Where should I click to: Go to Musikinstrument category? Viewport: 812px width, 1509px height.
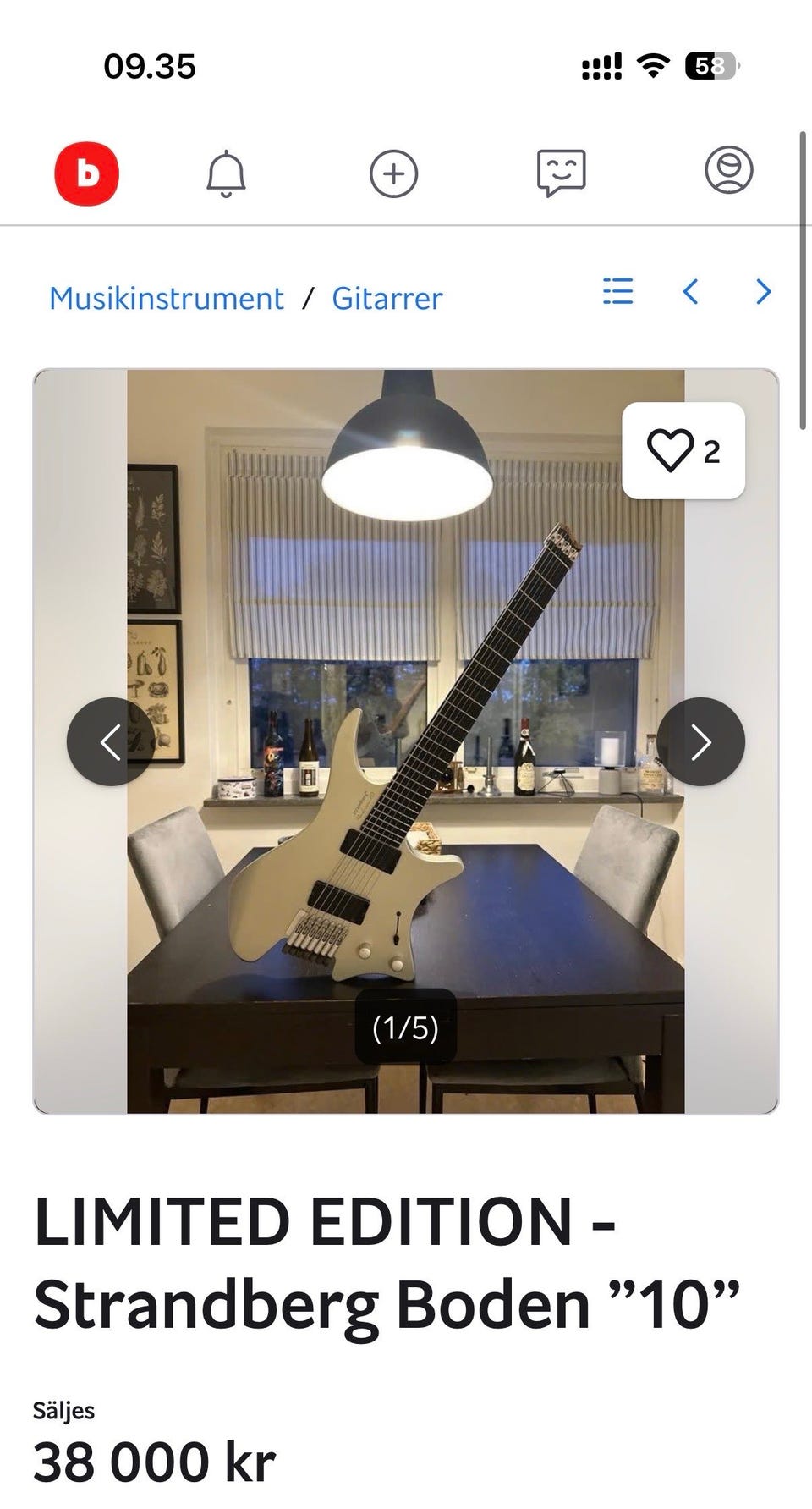pyautogui.click(x=166, y=298)
